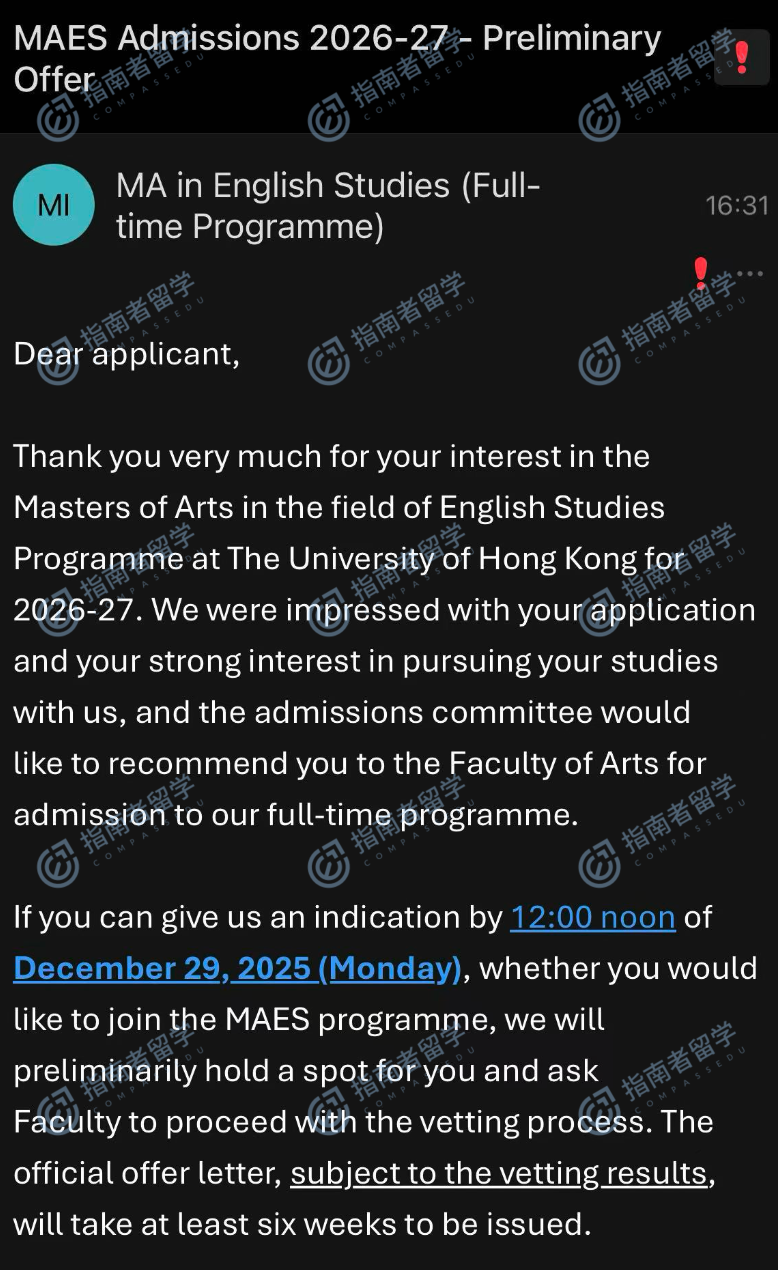Open the message overflow menu (three dots)
The width and height of the screenshot is (778, 1270).
749,274
